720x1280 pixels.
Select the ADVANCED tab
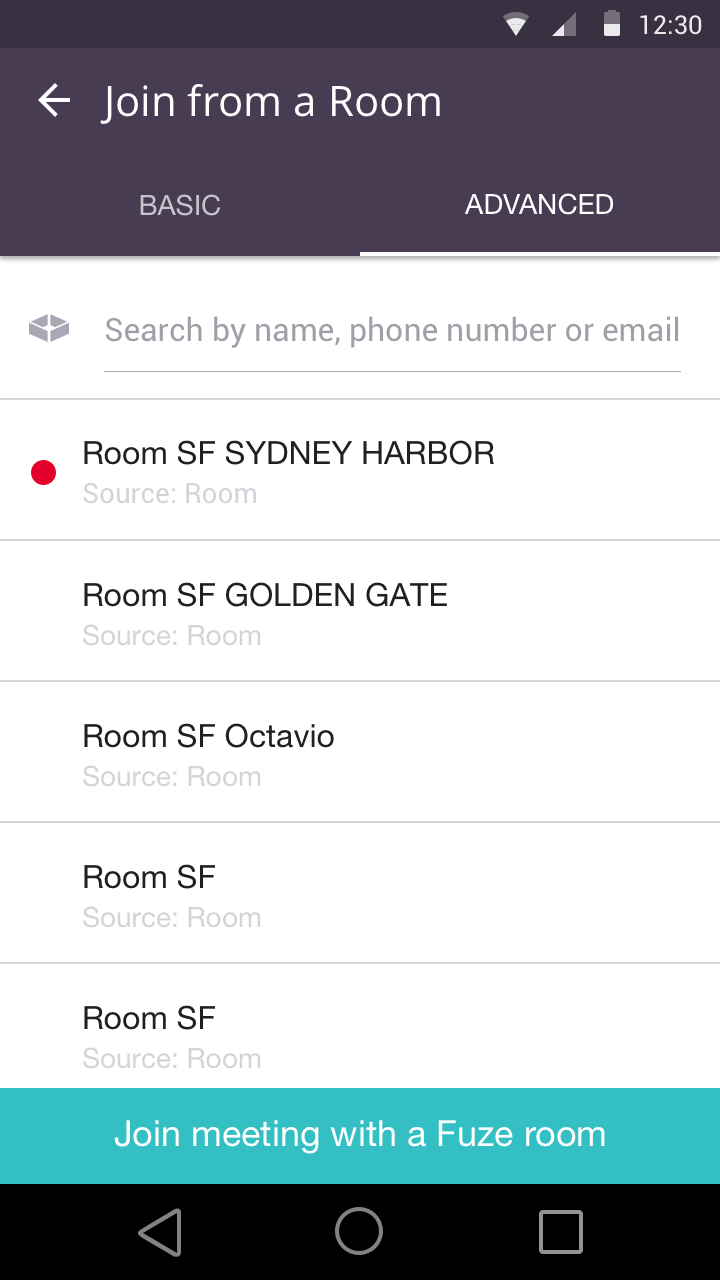click(540, 205)
